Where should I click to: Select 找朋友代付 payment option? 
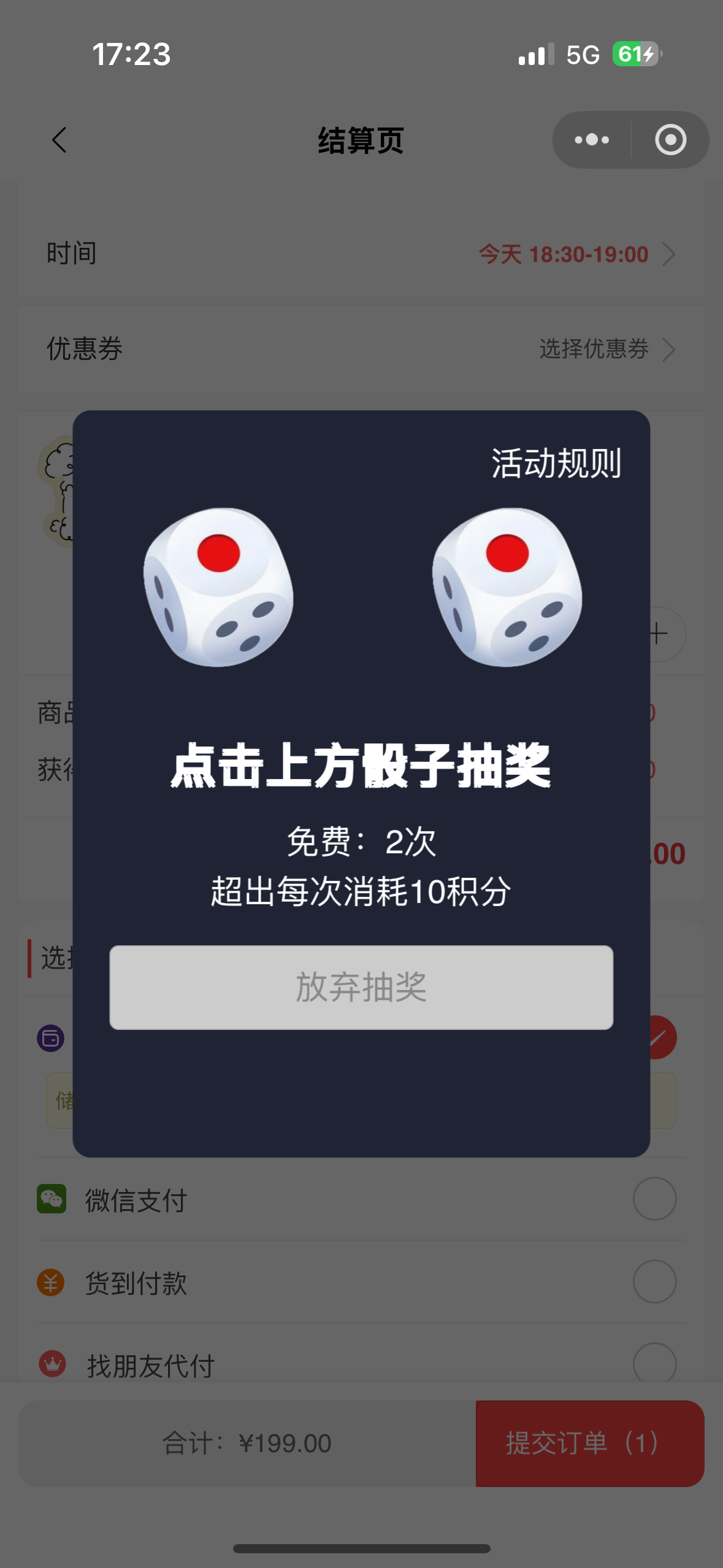coord(654,1363)
